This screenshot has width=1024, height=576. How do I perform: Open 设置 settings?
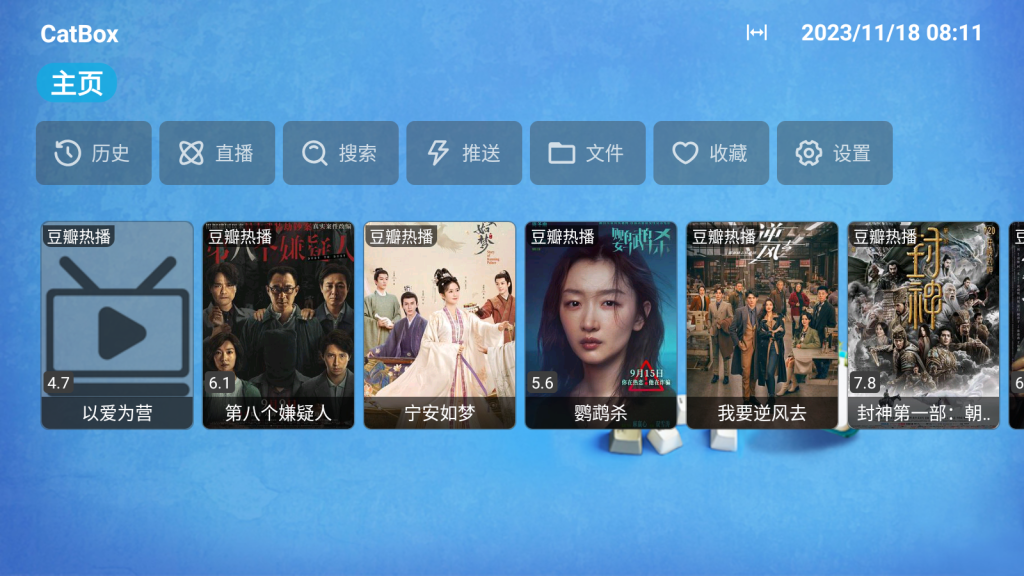[x=835, y=153]
